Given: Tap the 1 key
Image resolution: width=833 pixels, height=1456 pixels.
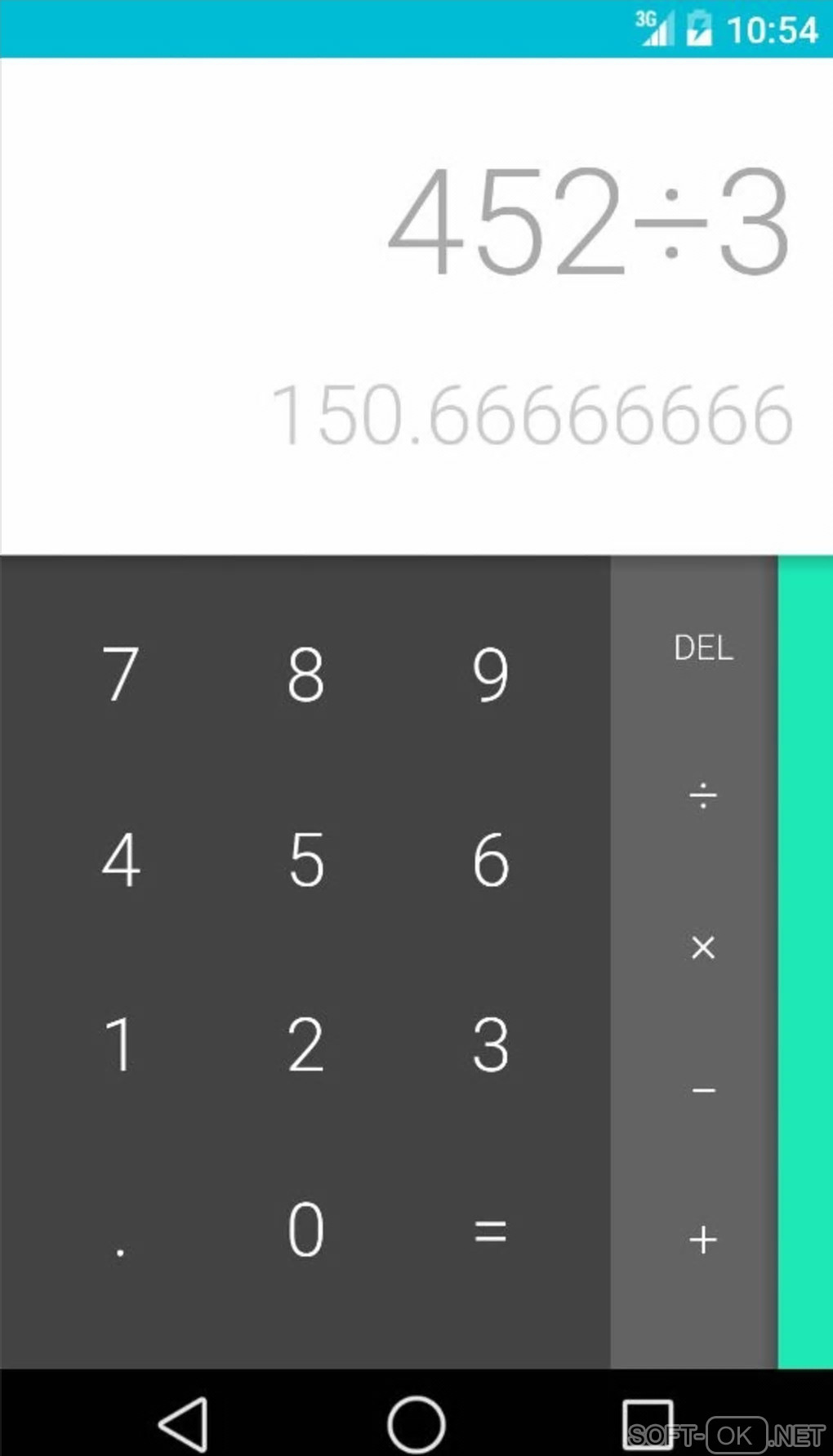Looking at the screenshot, I should (121, 1044).
